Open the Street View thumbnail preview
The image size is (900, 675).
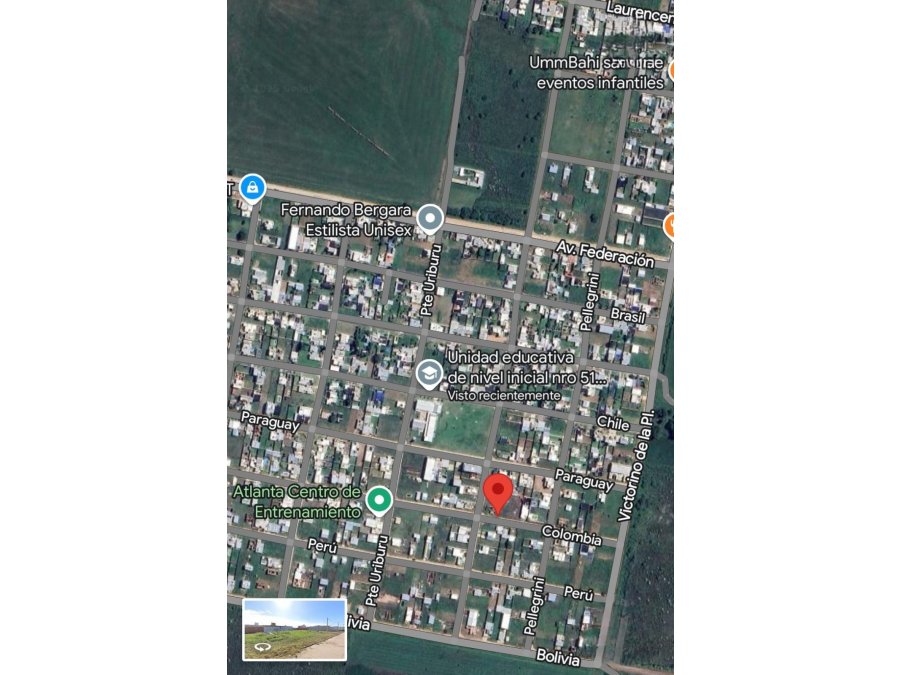294,630
